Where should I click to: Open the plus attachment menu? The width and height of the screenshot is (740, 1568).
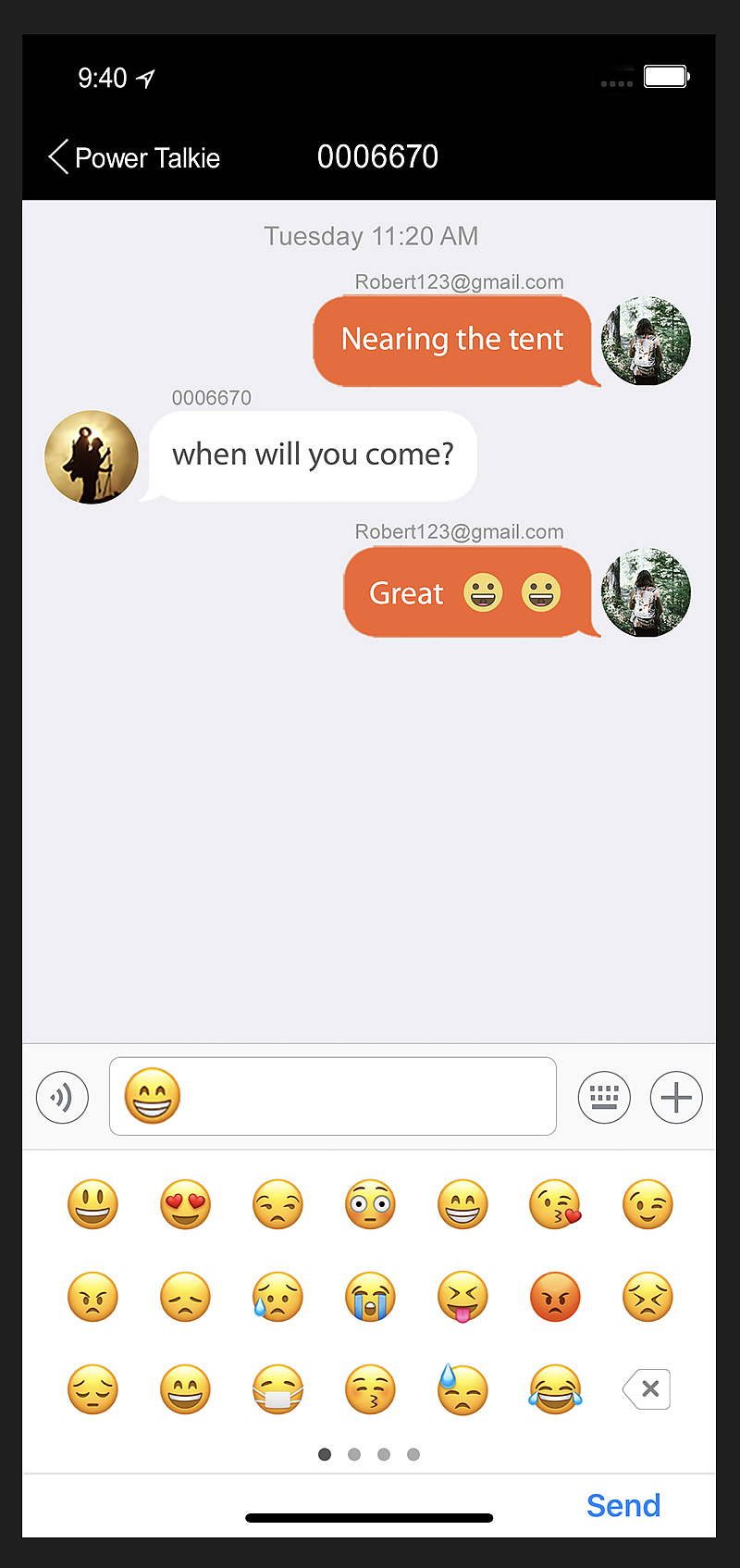(x=676, y=1098)
